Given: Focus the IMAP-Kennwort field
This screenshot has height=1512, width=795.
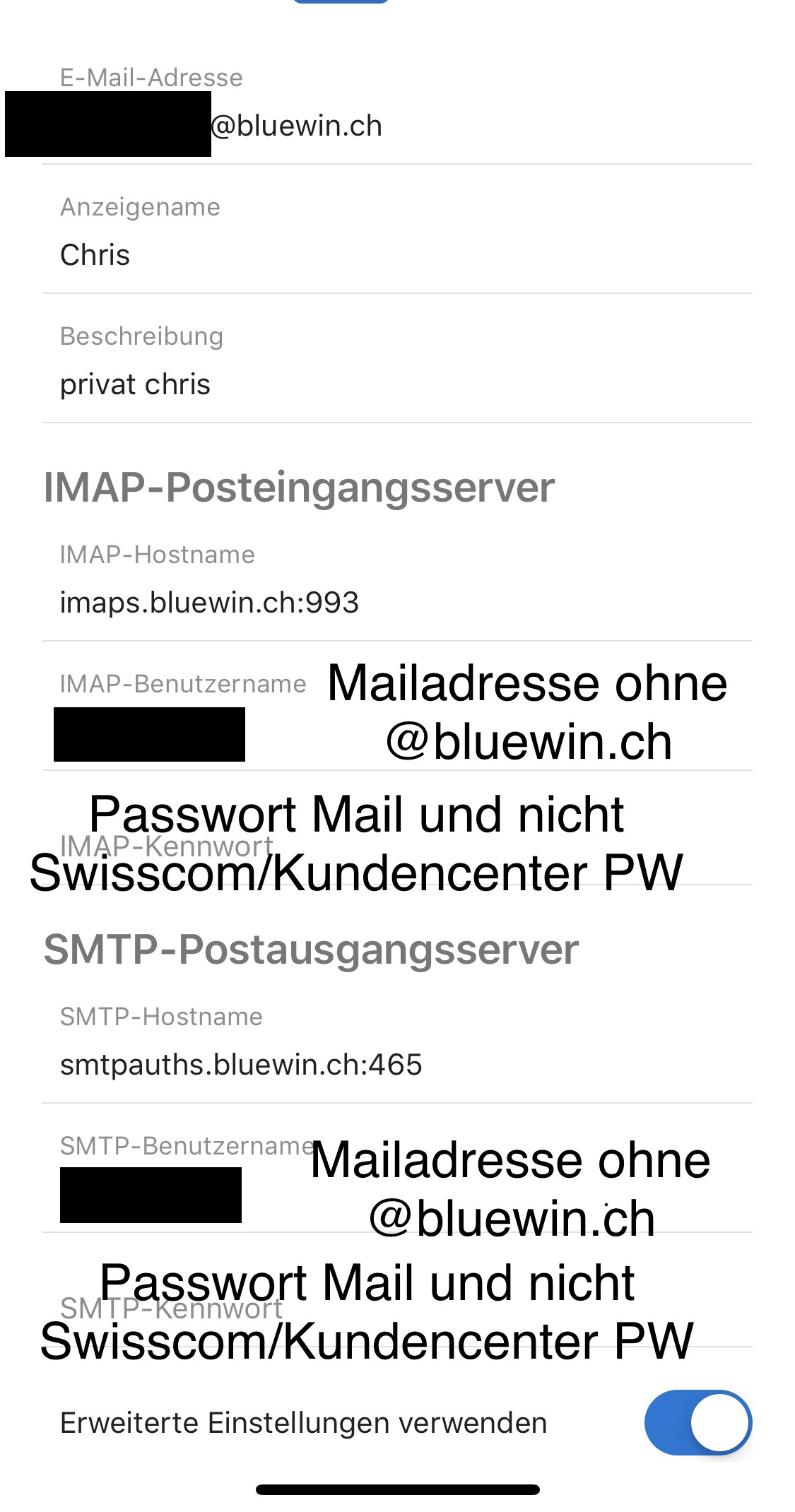Looking at the screenshot, I should (x=396, y=863).
